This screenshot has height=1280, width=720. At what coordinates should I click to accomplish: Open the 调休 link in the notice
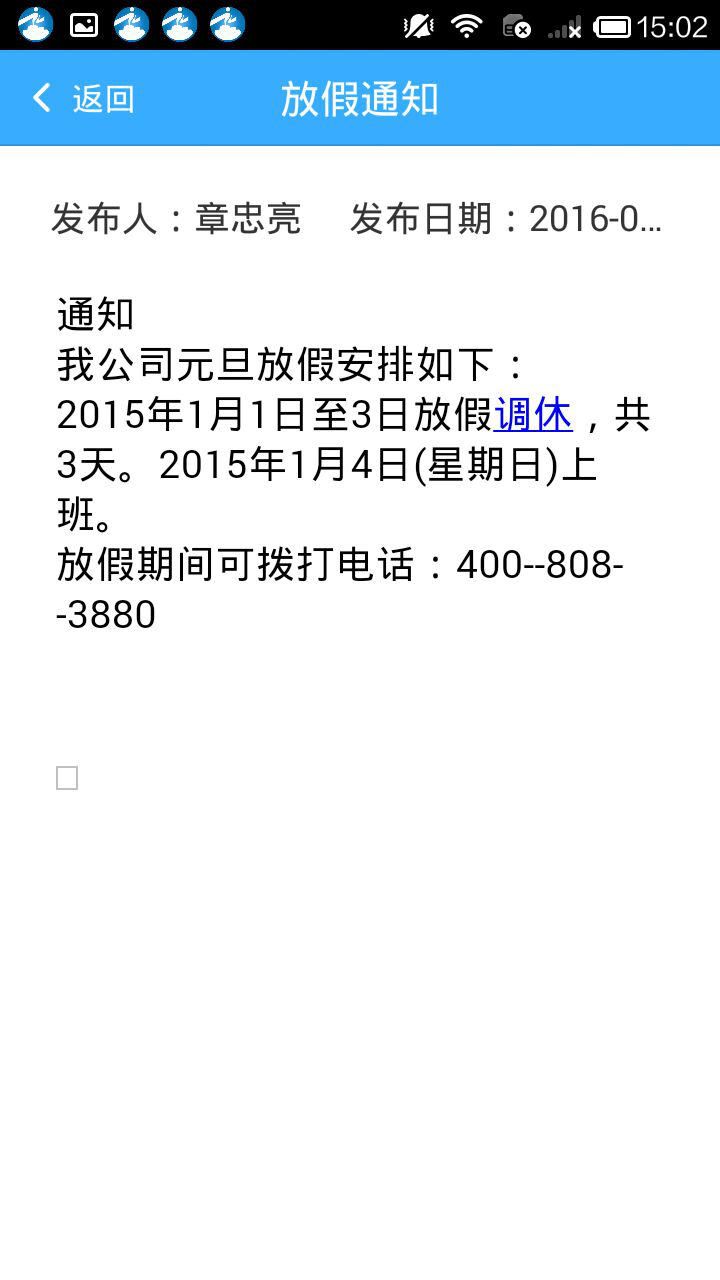533,415
